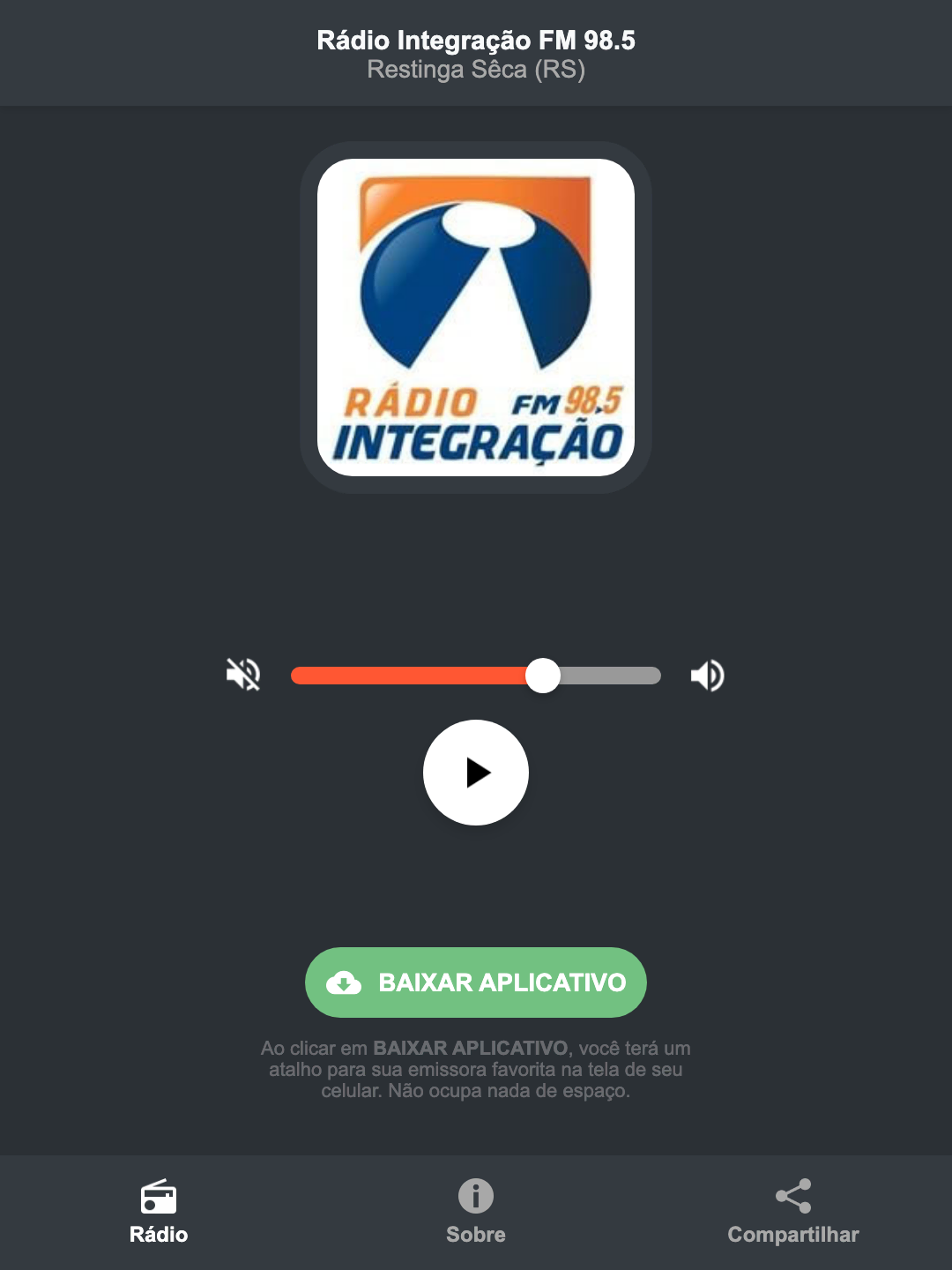Enable maximum volume via the speaker toggle
The width and height of the screenshot is (952, 1270).
706,675
